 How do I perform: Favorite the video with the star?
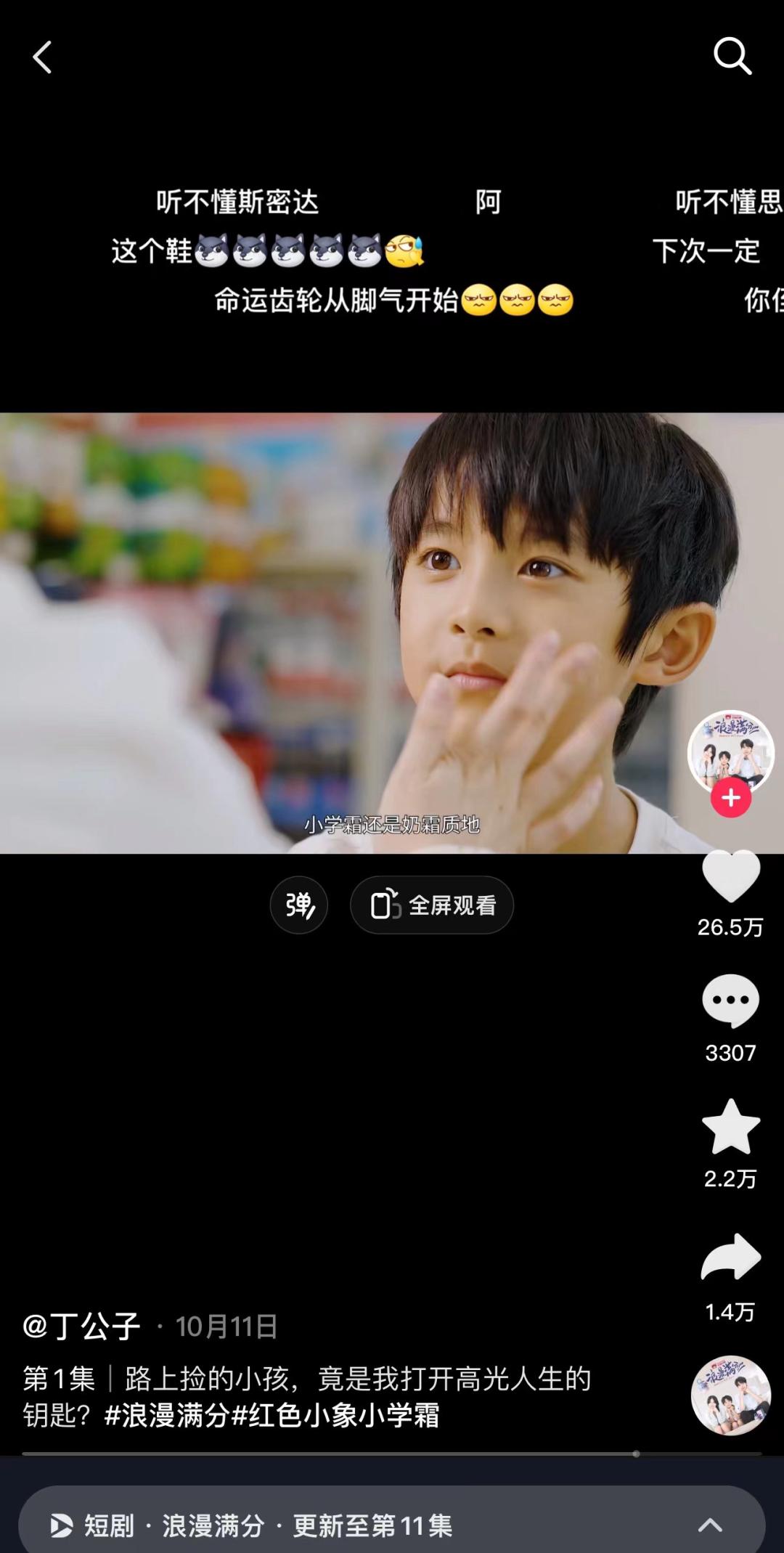click(730, 1128)
